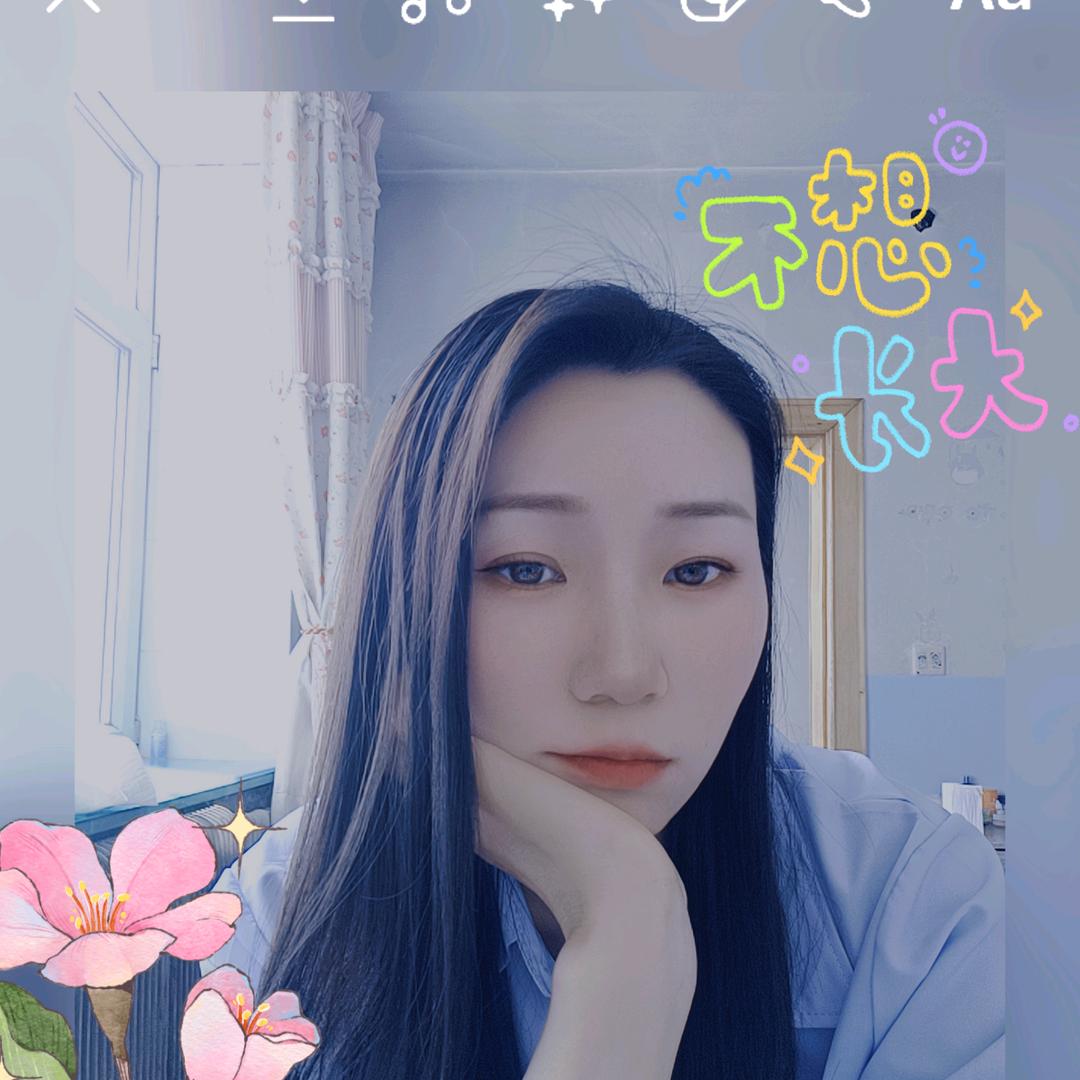Close the story editor
Viewport: 1080px width, 1080px height.
[x=74, y=5]
